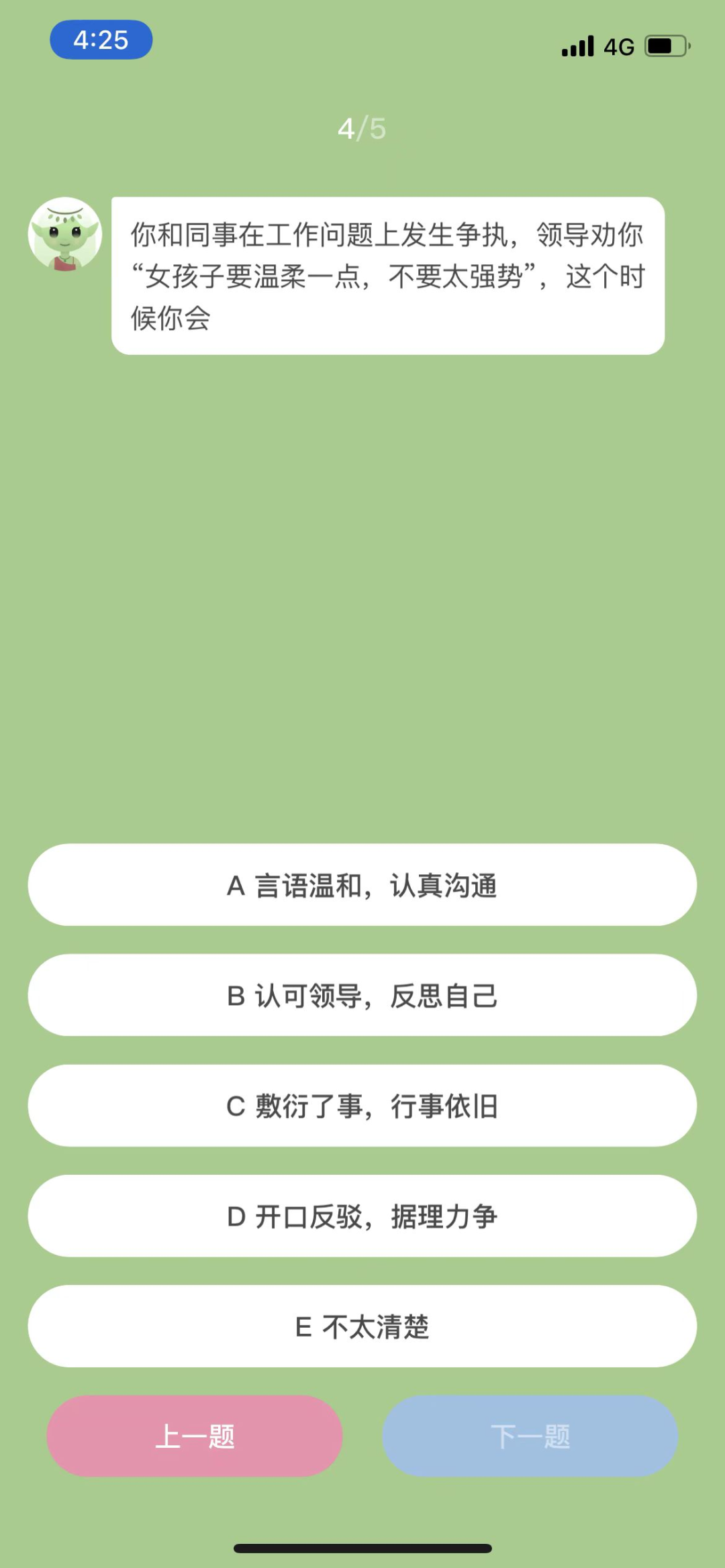This screenshot has width=725, height=1568.
Task: Choose option B 认可领导，反思自己
Action: [x=362, y=995]
